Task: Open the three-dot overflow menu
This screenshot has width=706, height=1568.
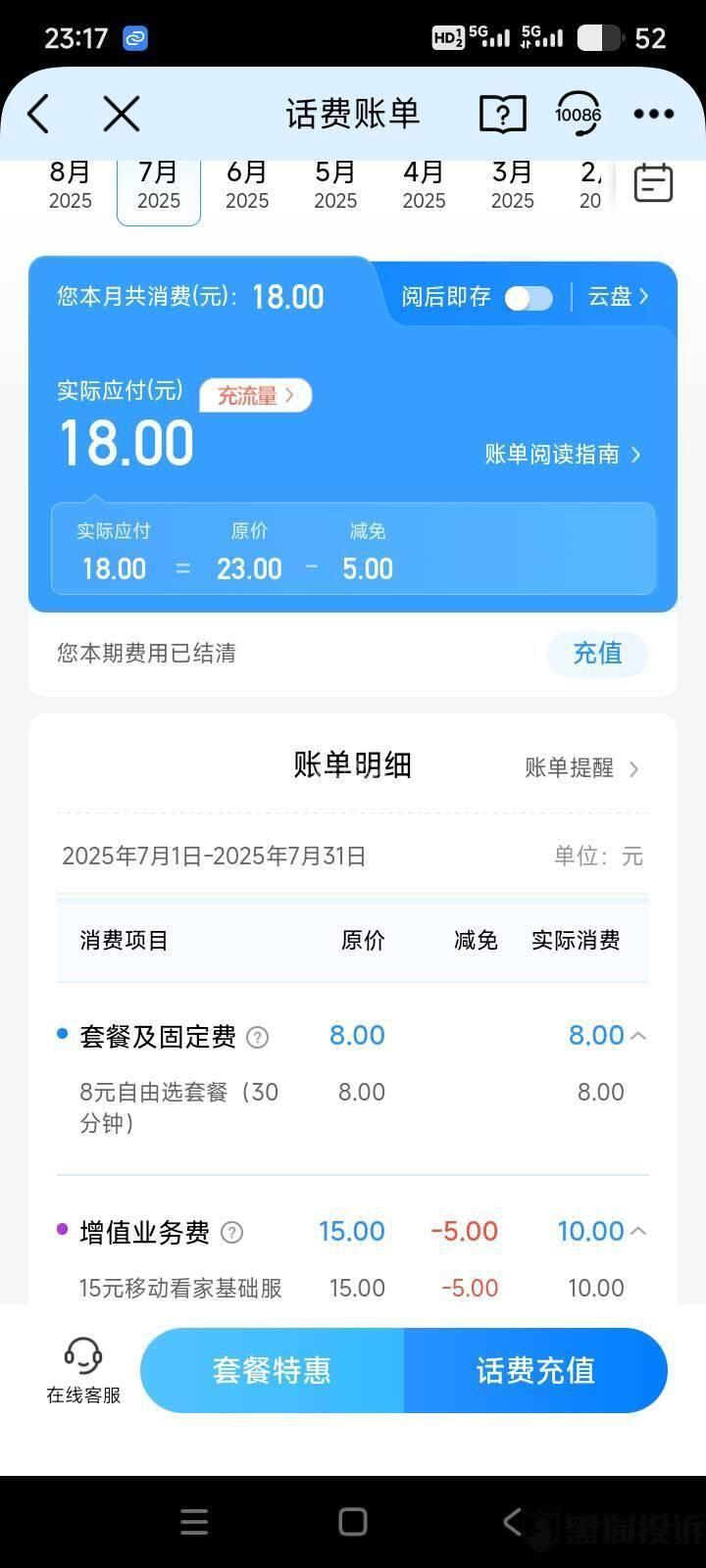Action: point(653,115)
